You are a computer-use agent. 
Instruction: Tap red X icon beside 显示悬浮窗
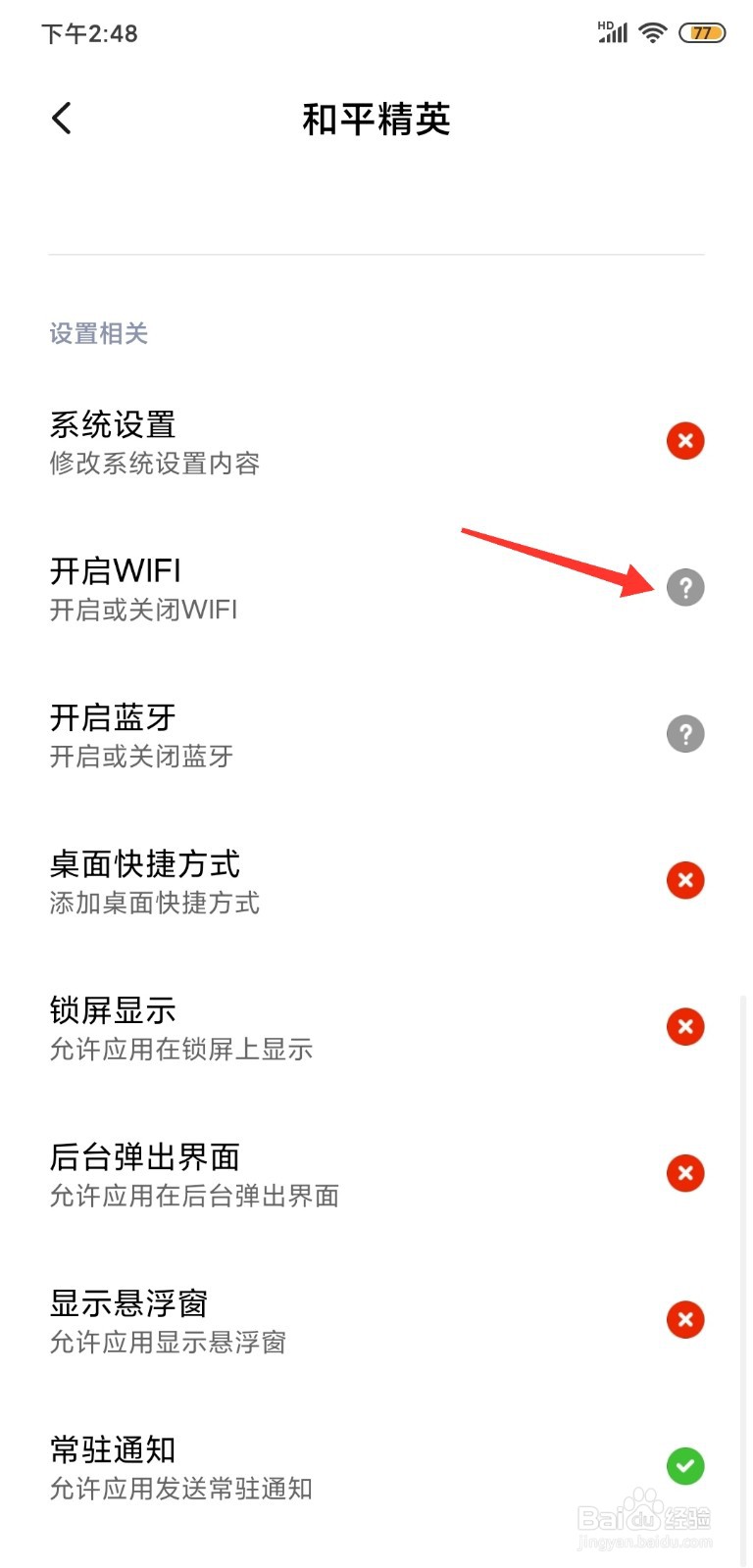(685, 1319)
